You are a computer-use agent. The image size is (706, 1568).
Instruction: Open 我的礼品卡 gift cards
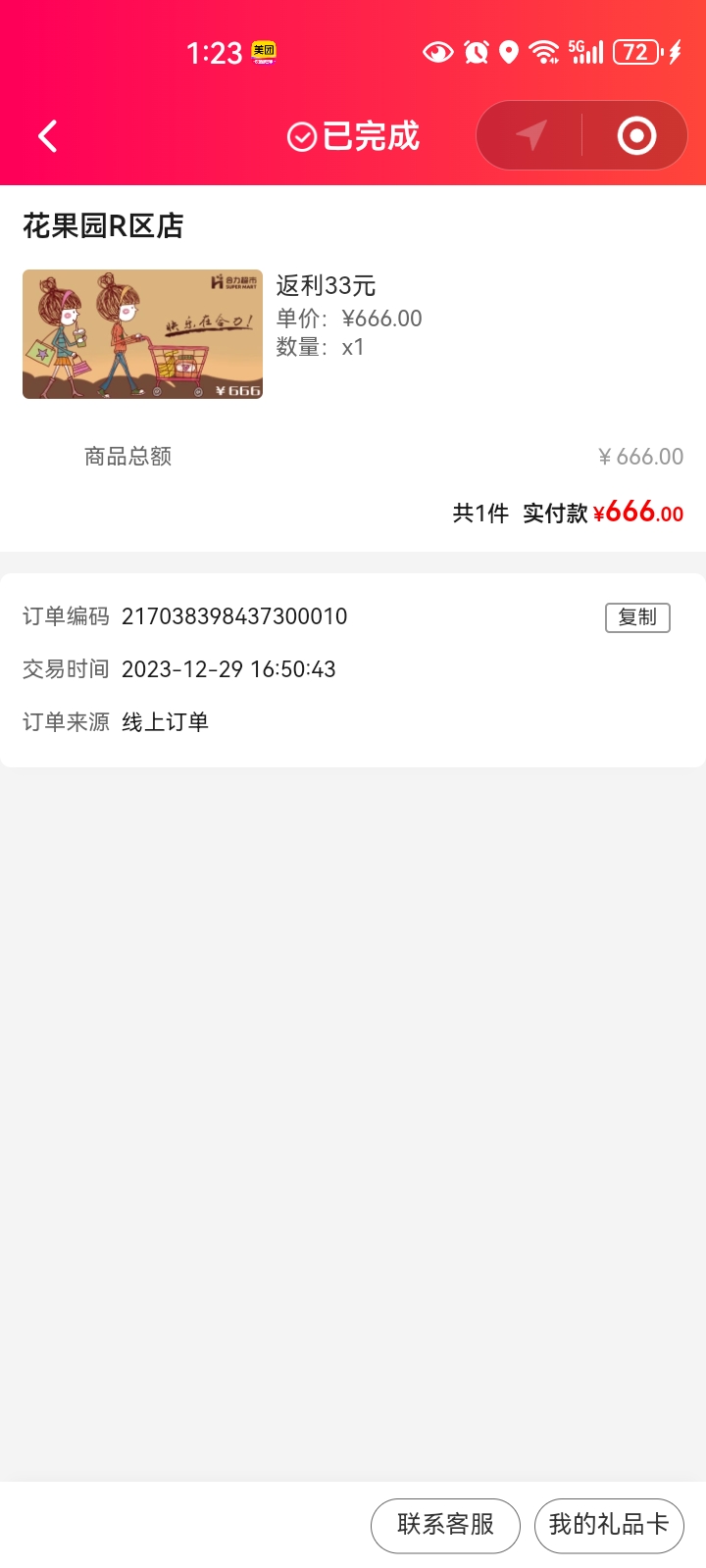[x=609, y=1525]
